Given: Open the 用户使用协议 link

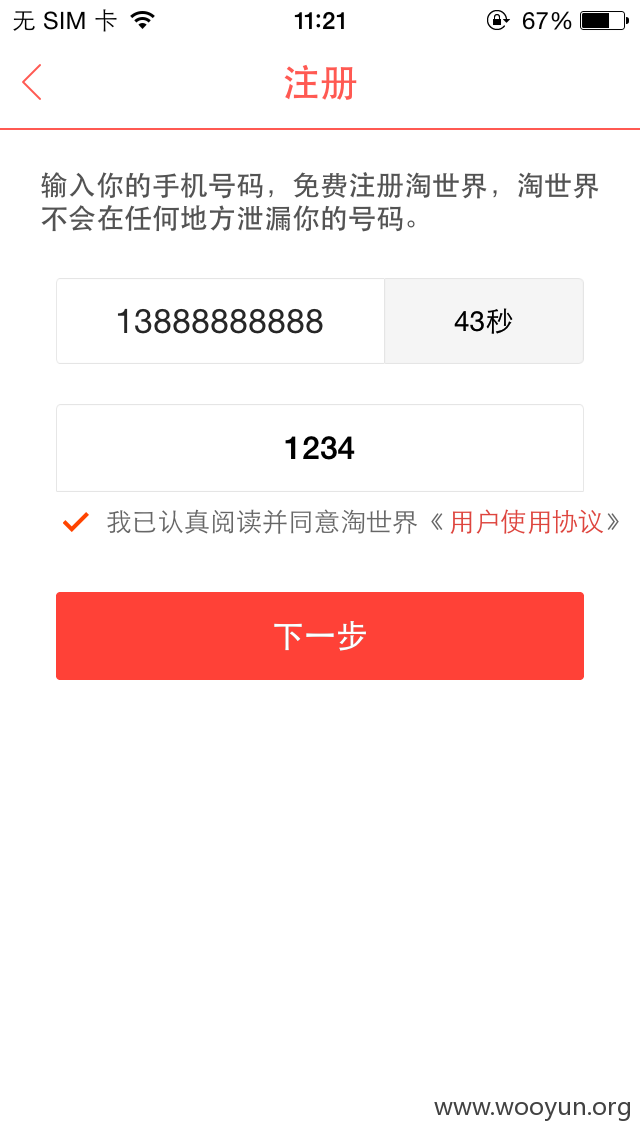Looking at the screenshot, I should (x=526, y=522).
